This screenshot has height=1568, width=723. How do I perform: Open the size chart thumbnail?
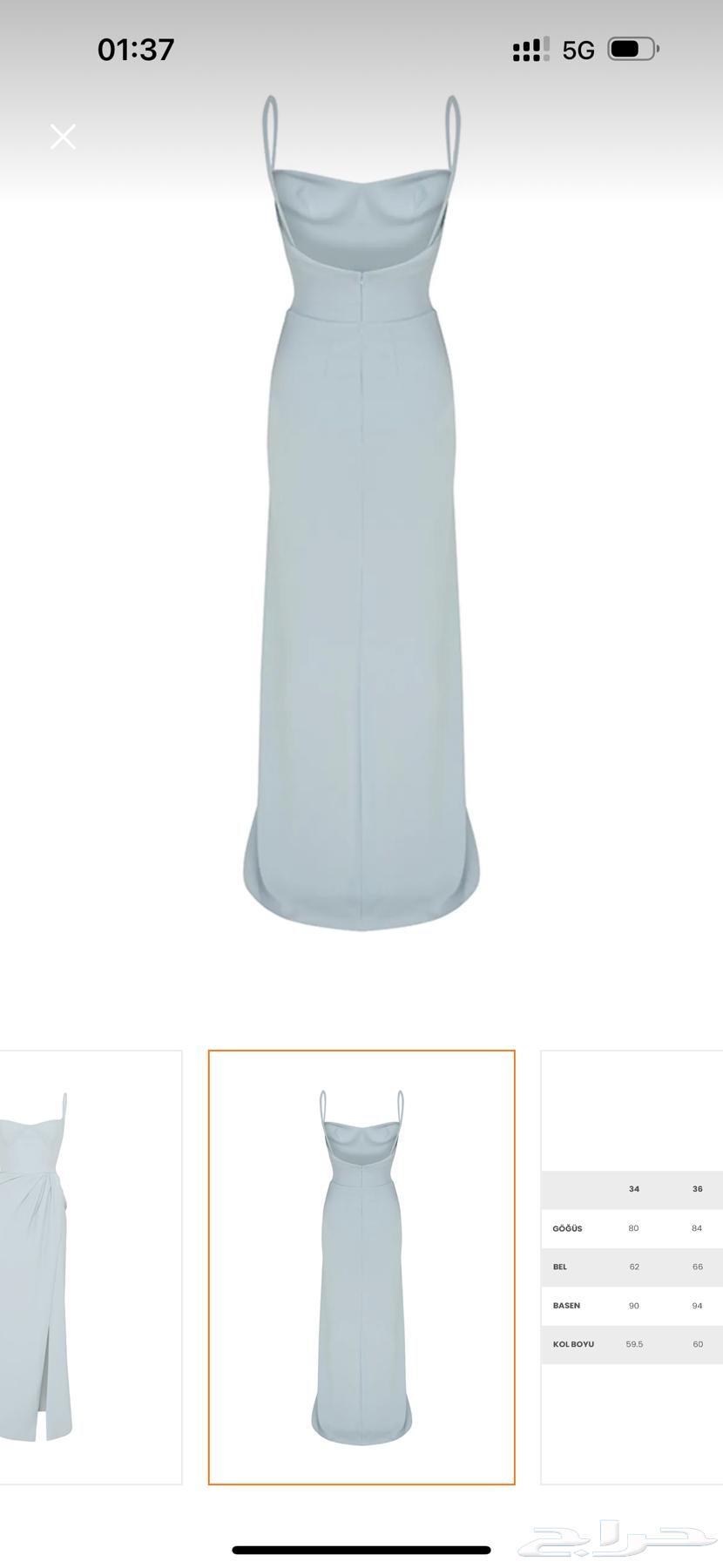click(632, 1266)
